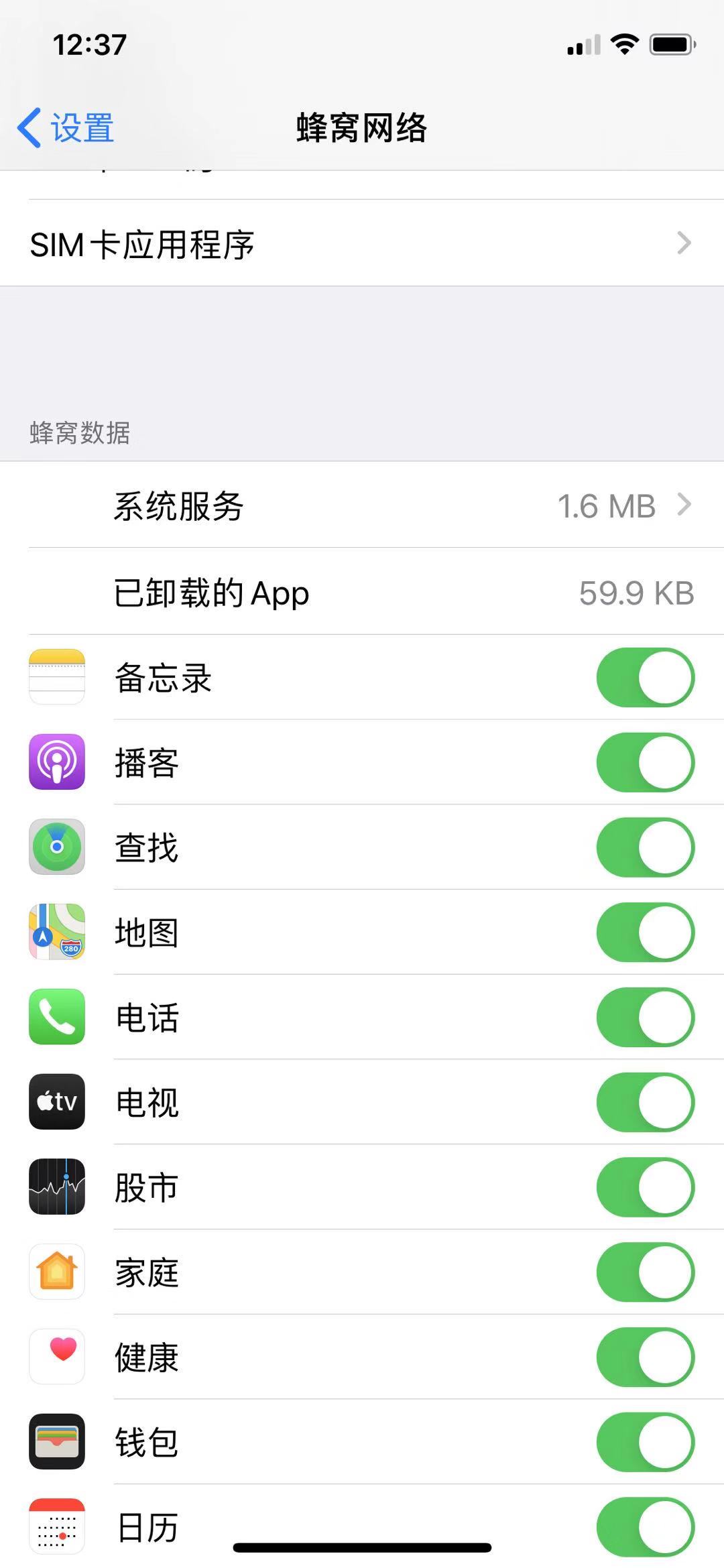
Task: Disable cellular data for 电视
Action: point(645,1103)
